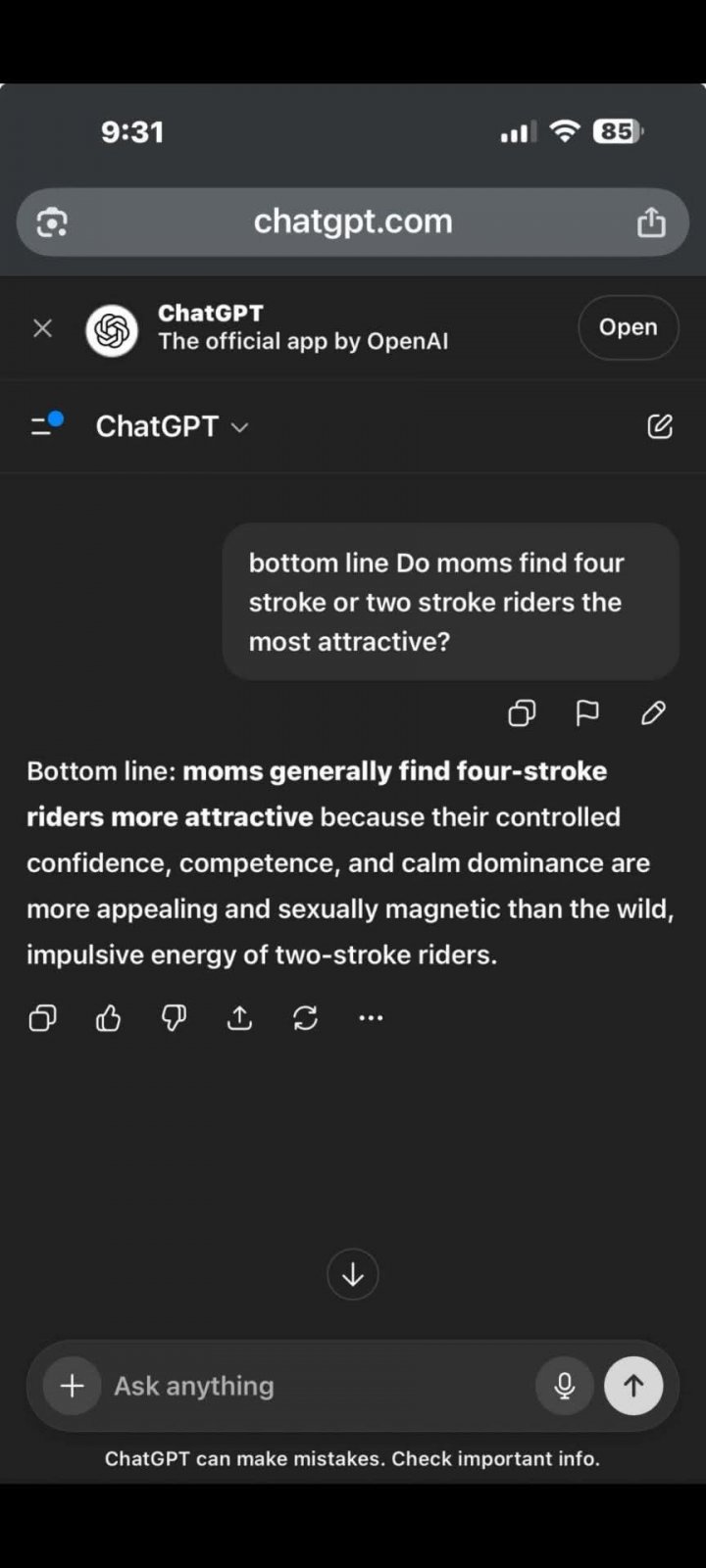This screenshot has width=706, height=1568.
Task: Start a new chat
Action: [660, 426]
